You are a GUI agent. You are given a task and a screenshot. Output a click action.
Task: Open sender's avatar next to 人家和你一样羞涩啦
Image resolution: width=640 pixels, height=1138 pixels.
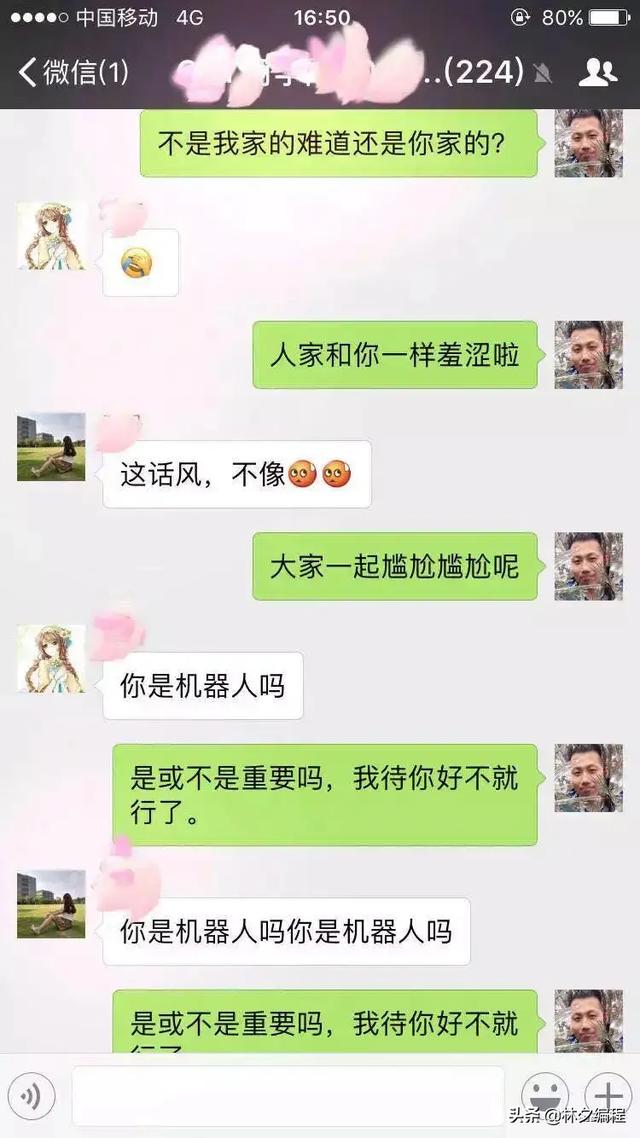(x=588, y=355)
